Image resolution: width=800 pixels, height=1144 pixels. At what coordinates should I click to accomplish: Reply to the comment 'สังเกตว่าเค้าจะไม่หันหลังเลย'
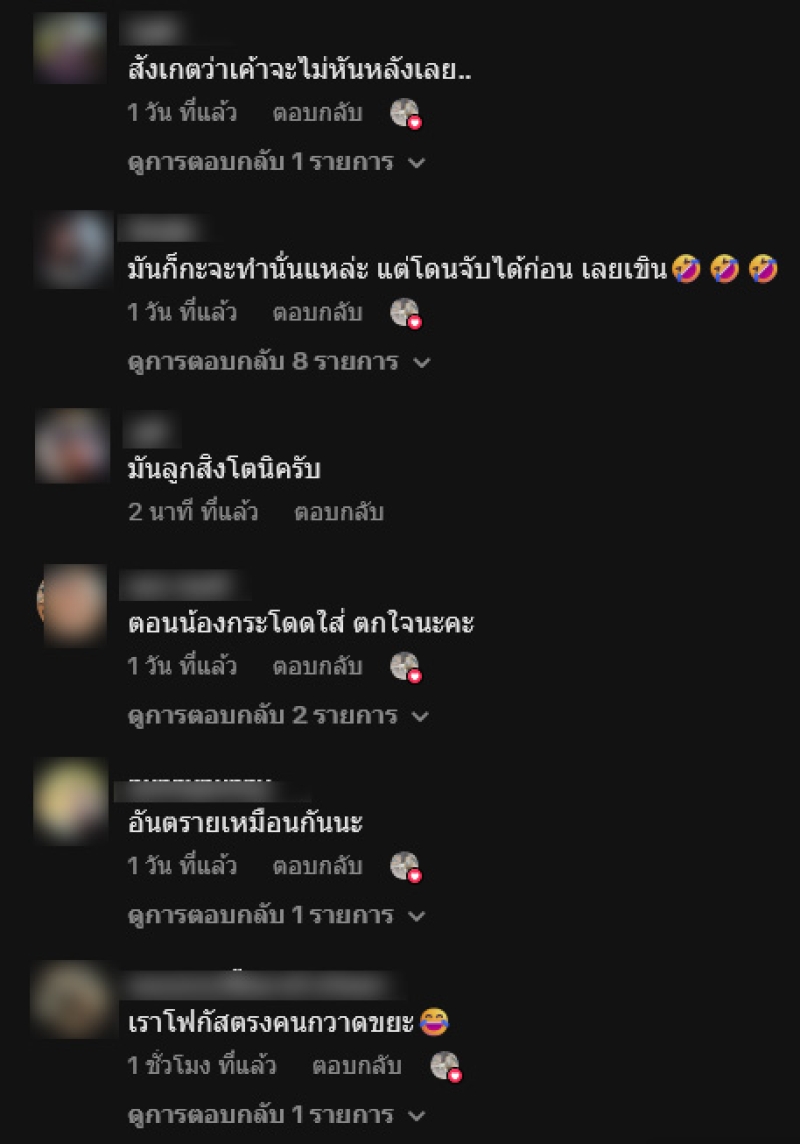point(317,113)
